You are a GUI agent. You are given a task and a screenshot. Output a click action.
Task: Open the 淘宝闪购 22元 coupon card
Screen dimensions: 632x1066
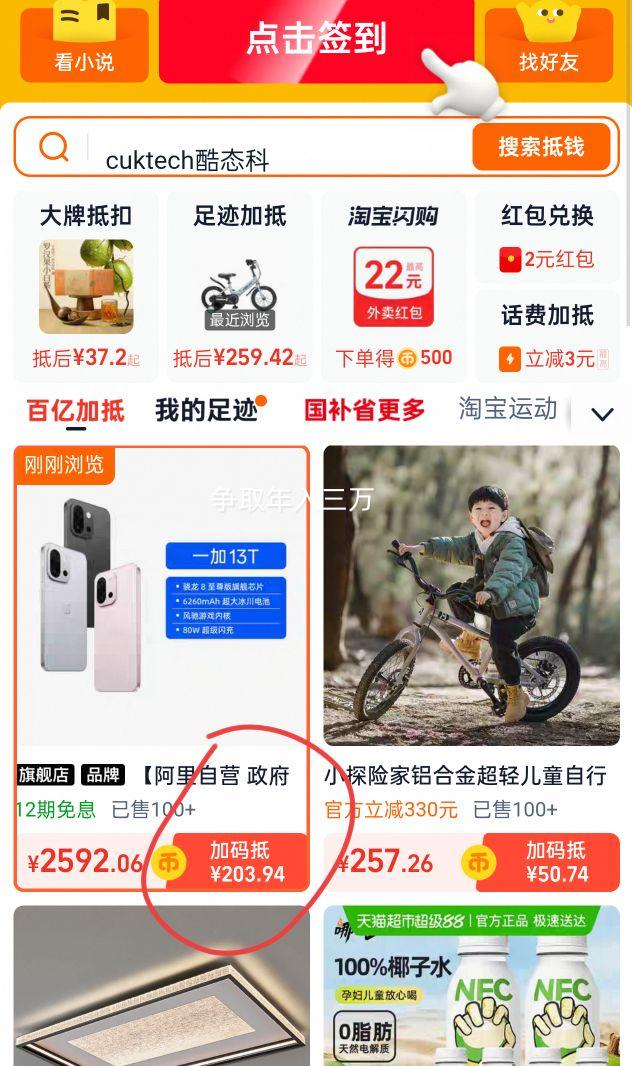pos(393,285)
